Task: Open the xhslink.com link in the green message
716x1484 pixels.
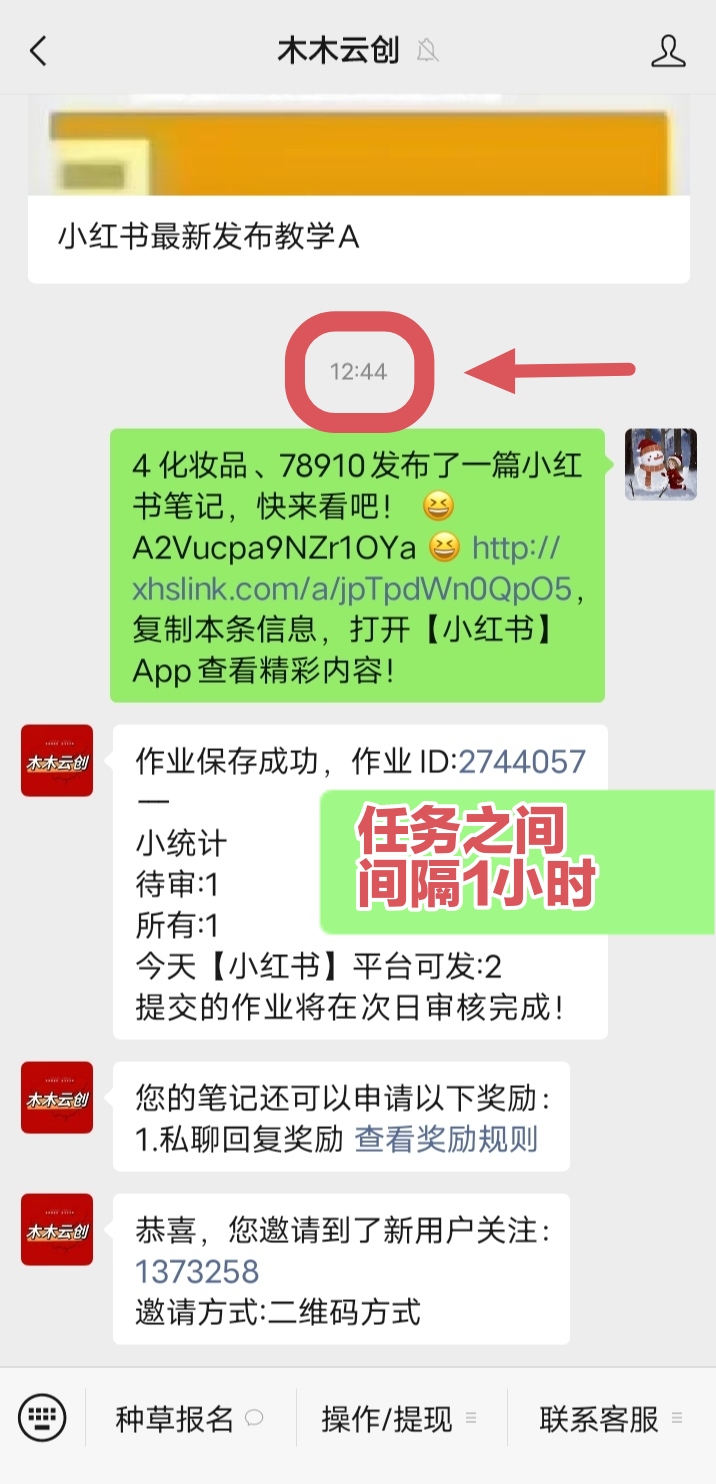Action: pyautogui.click(x=352, y=569)
